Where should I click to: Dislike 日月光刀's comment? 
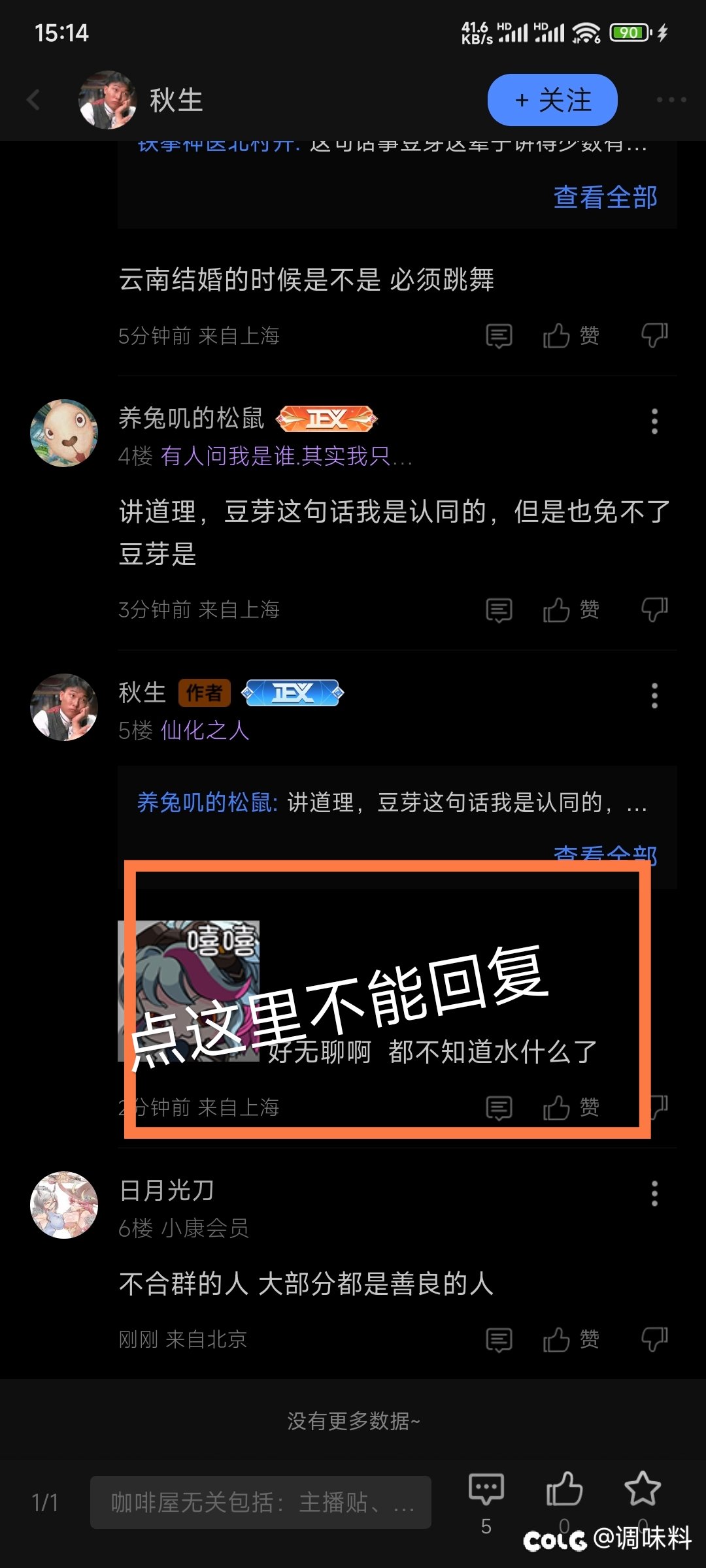point(654,1340)
